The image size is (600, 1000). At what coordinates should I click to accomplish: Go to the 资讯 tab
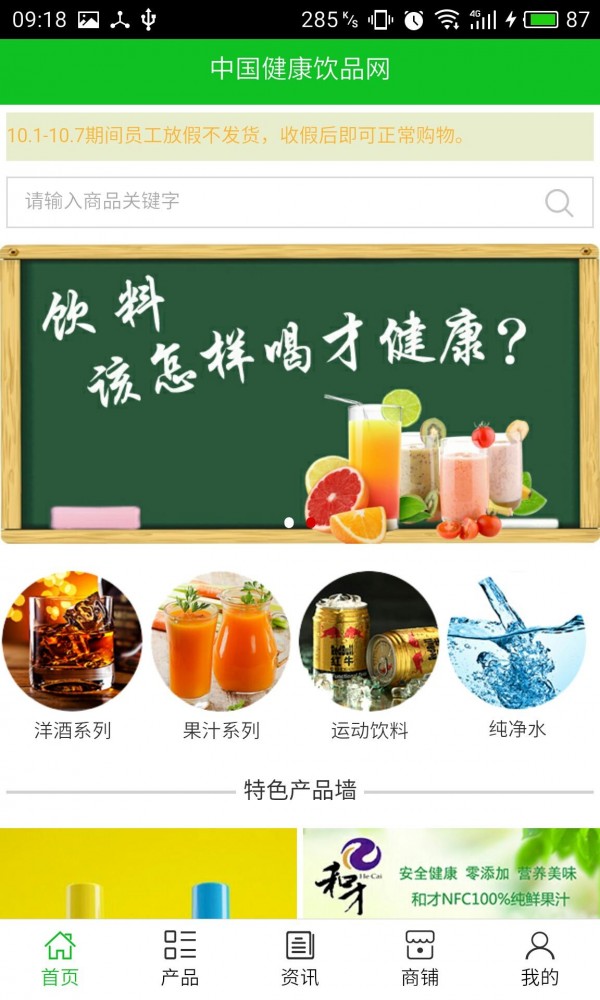click(300, 958)
